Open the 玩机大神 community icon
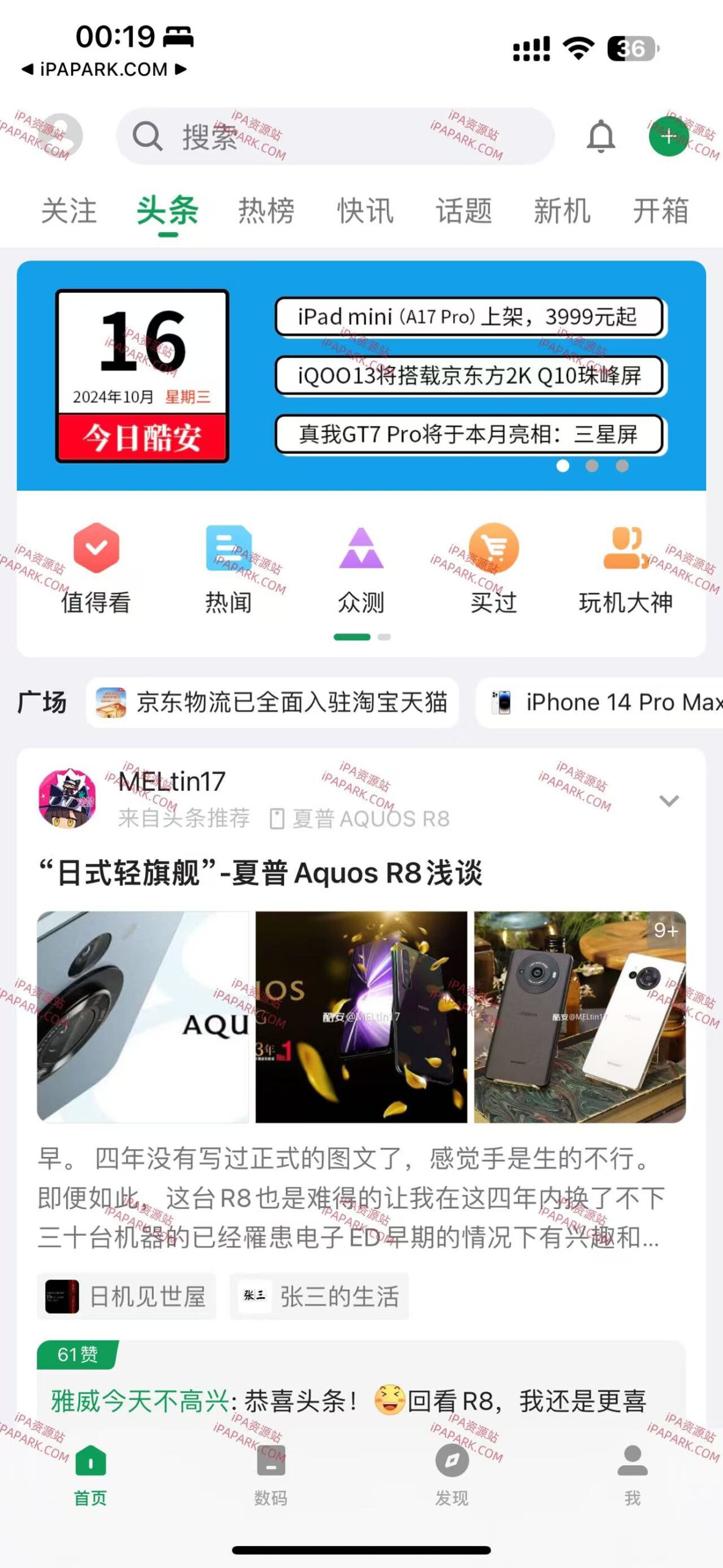The image size is (723, 1568). pyautogui.click(x=626, y=570)
